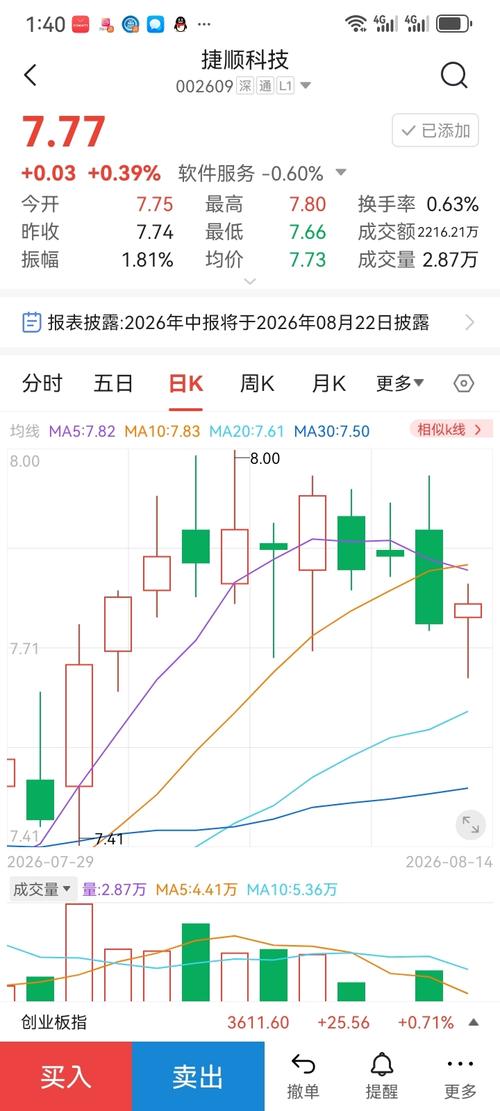Tap the 买入 buy button
500x1111 pixels.
point(66,1076)
